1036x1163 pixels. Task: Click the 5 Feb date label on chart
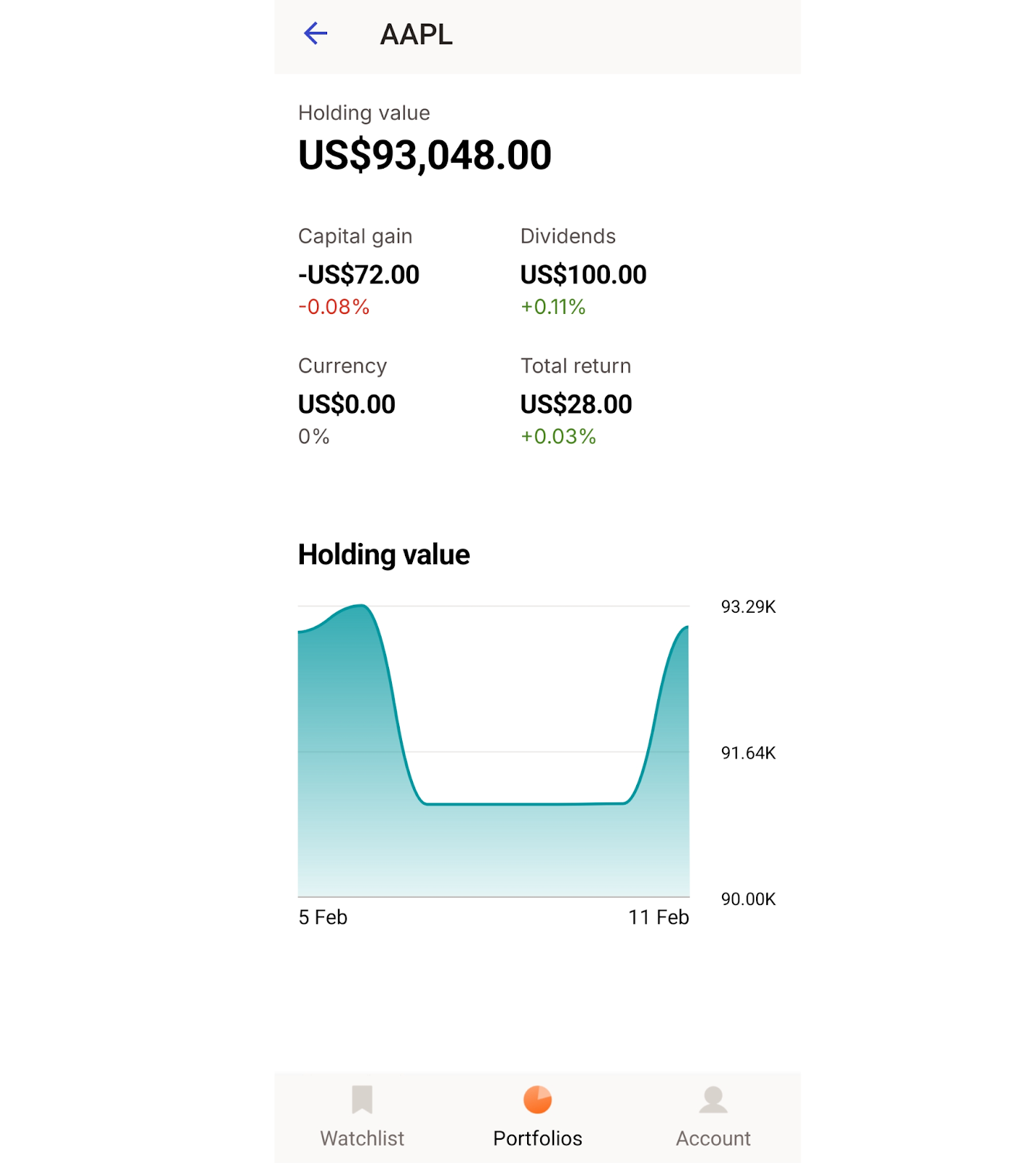click(324, 917)
